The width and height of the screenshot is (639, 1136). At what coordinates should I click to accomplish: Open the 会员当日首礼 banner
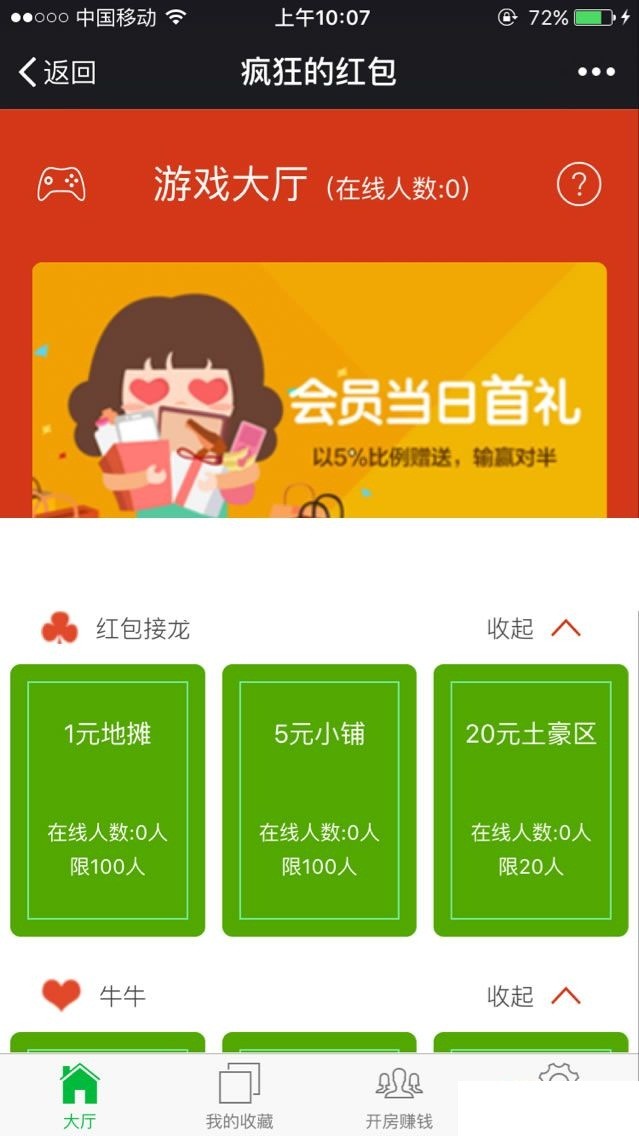[320, 390]
